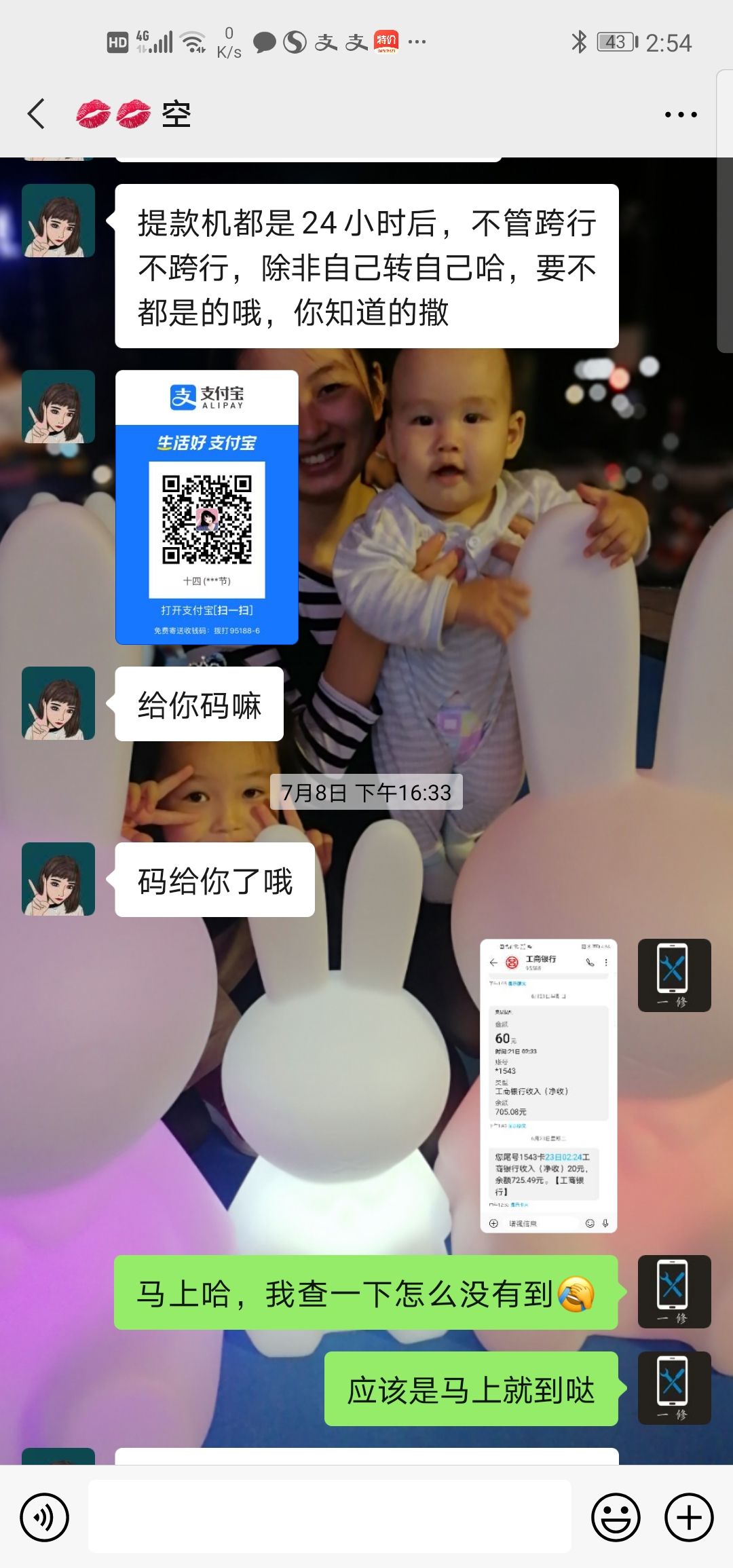
Task: Go back from this chat
Action: tap(37, 114)
